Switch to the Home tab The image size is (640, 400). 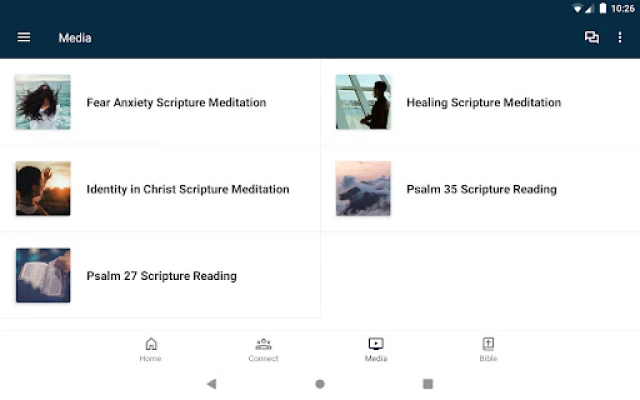[x=151, y=349]
